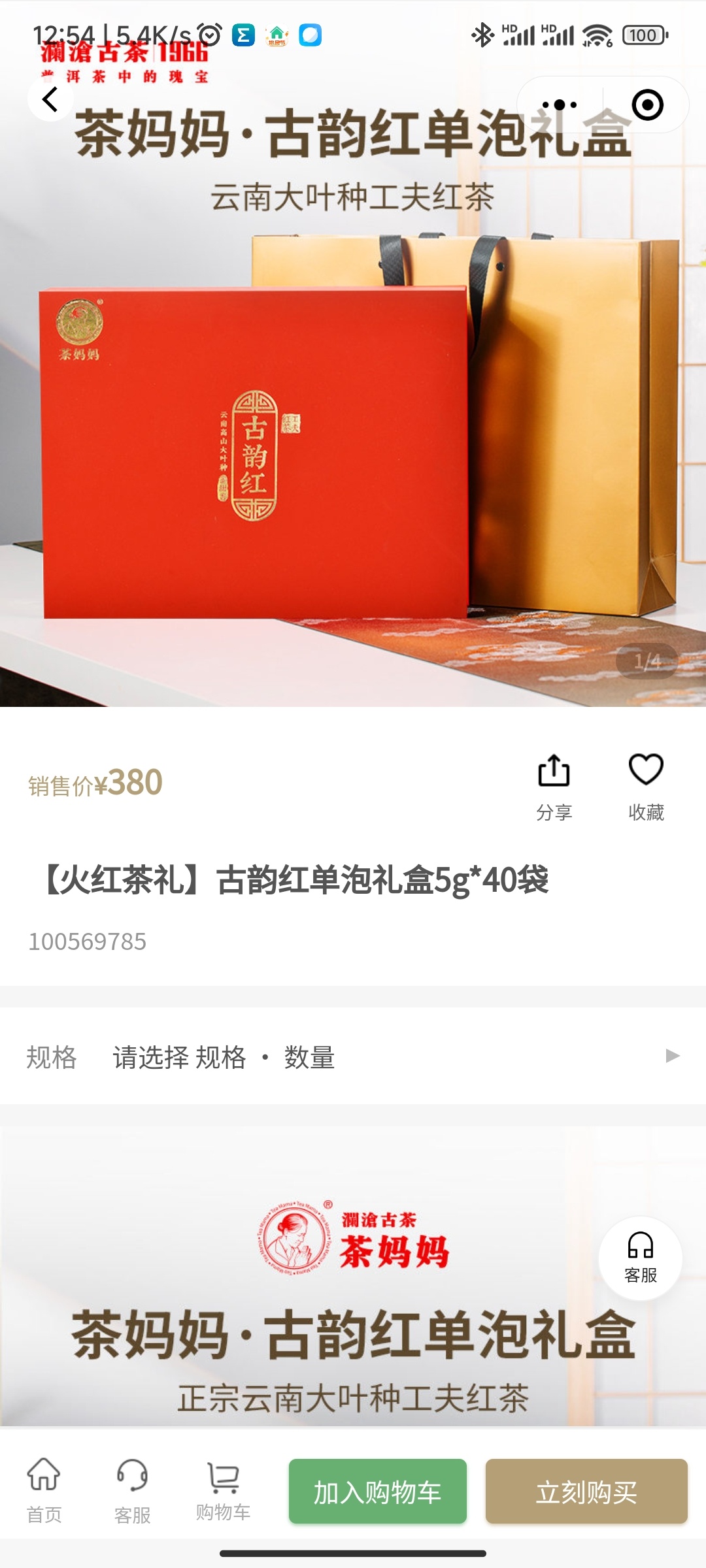Tap 立刻购买 to buy immediately
The width and height of the screenshot is (706, 1568).
click(586, 1492)
